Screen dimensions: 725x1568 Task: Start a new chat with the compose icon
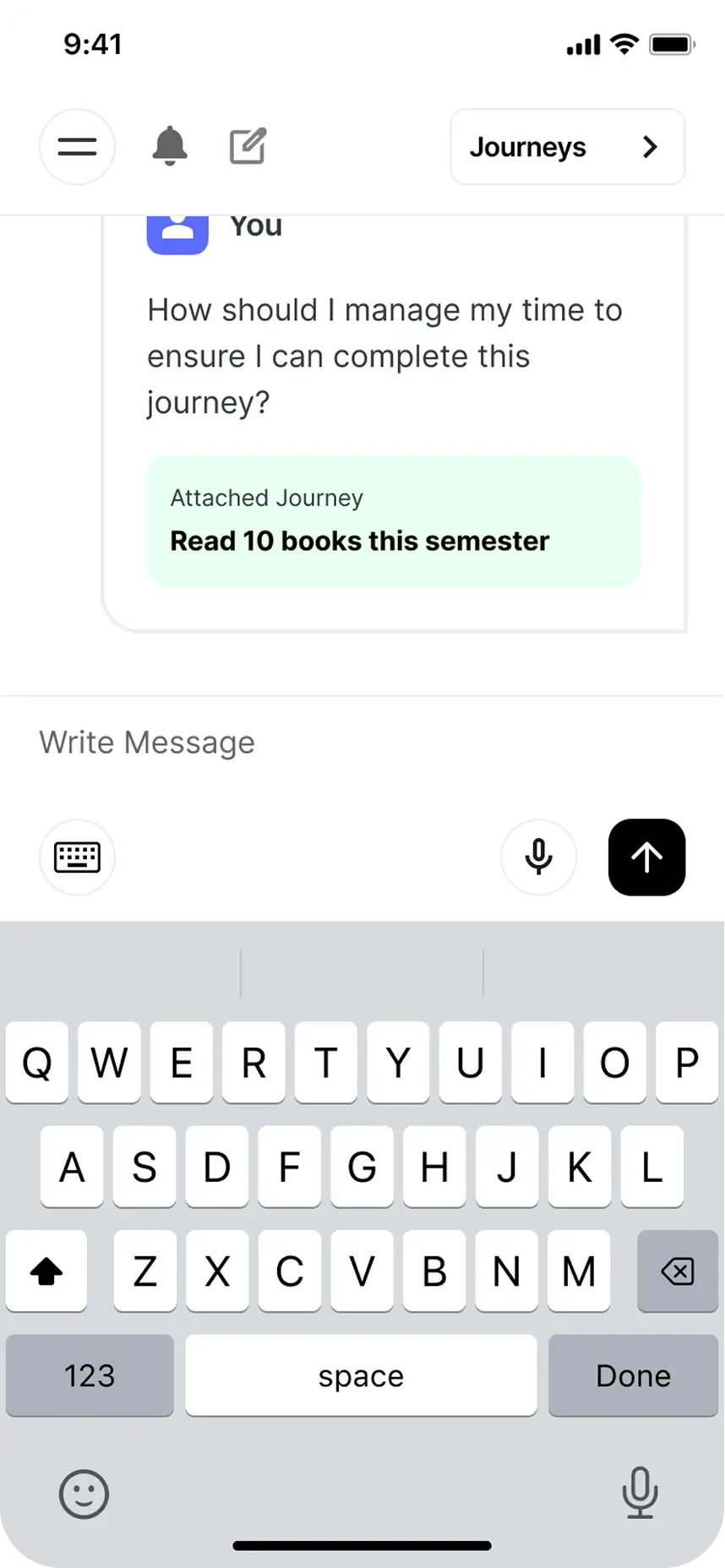(x=248, y=146)
